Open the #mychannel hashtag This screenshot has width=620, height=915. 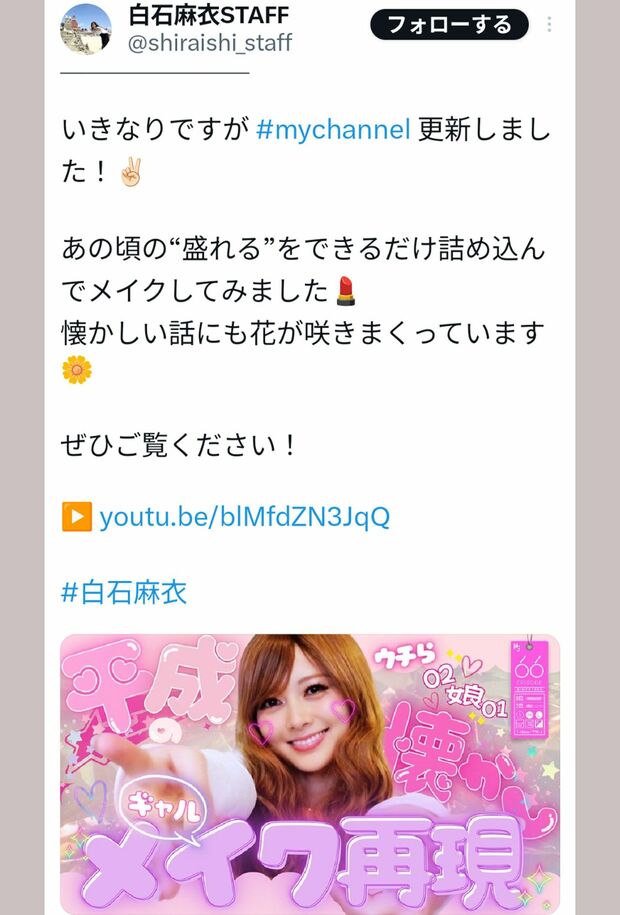333,131
